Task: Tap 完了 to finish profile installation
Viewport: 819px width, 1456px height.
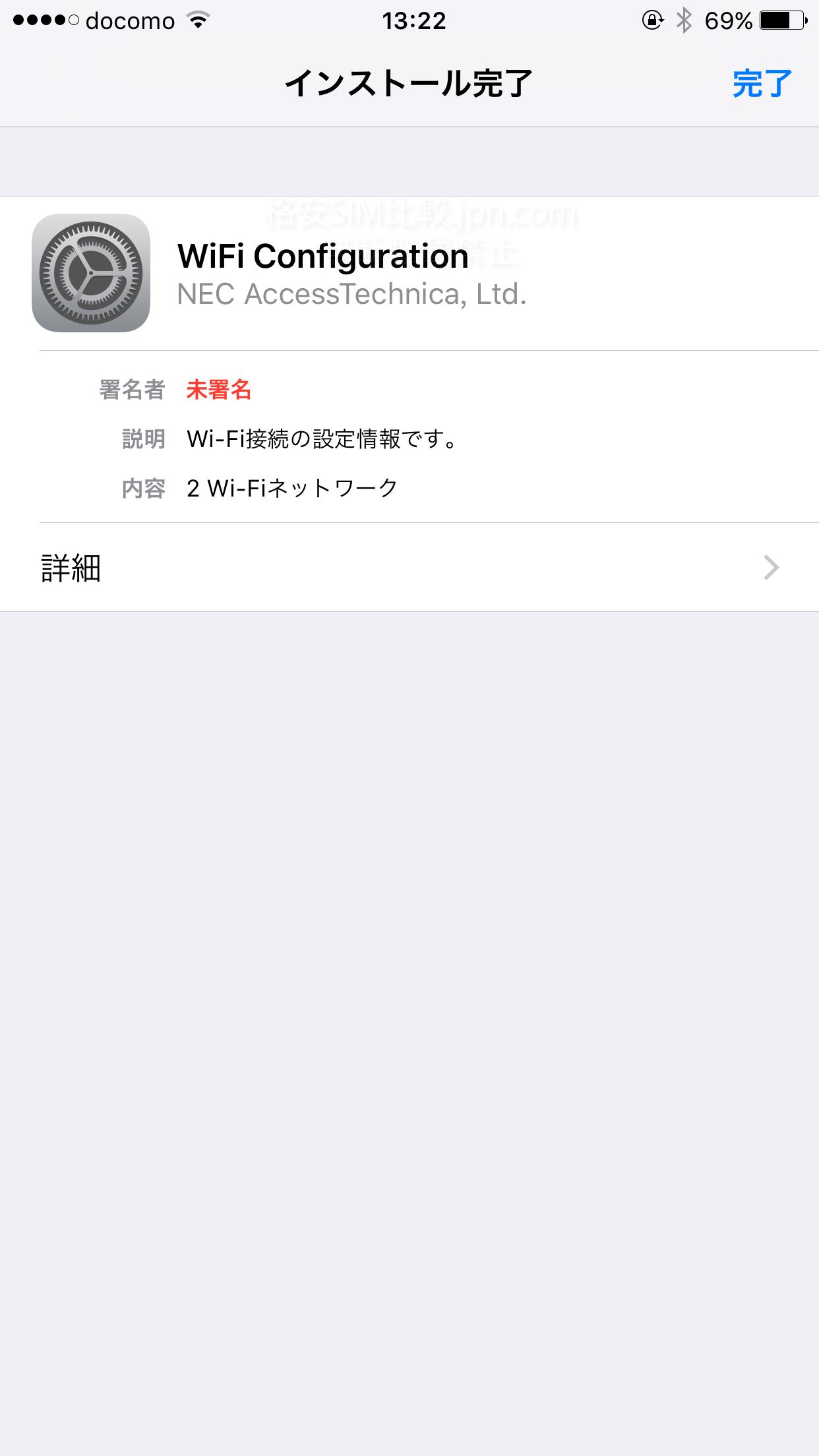Action: 762,84
